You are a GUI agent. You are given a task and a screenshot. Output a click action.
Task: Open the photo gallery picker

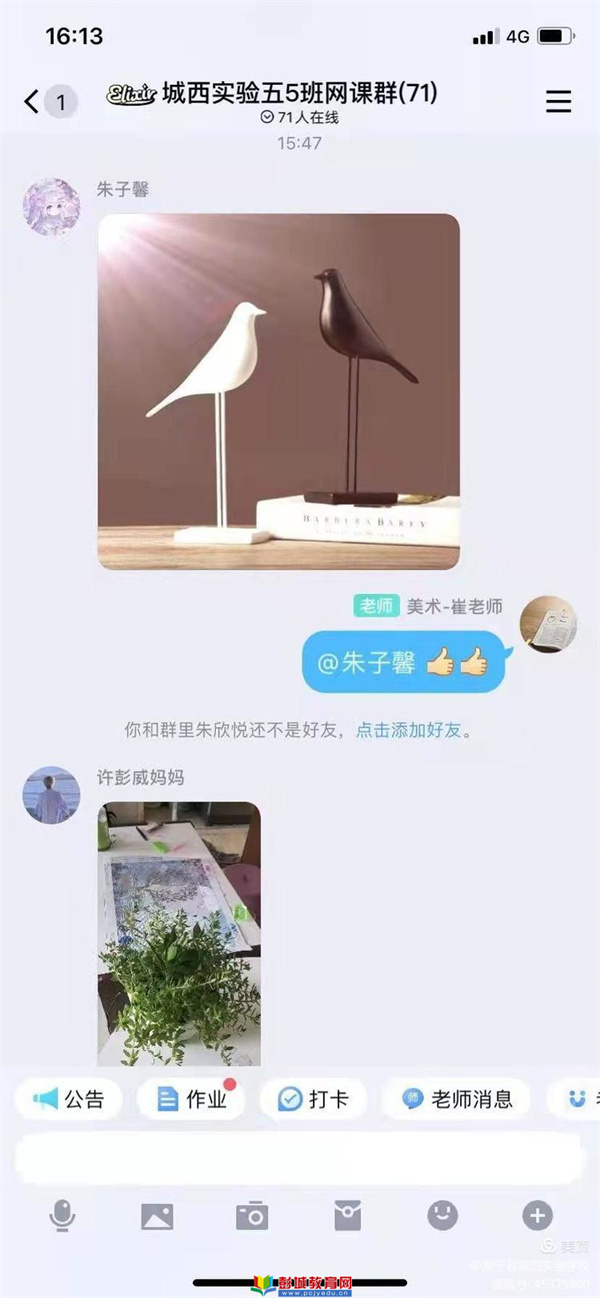157,1215
